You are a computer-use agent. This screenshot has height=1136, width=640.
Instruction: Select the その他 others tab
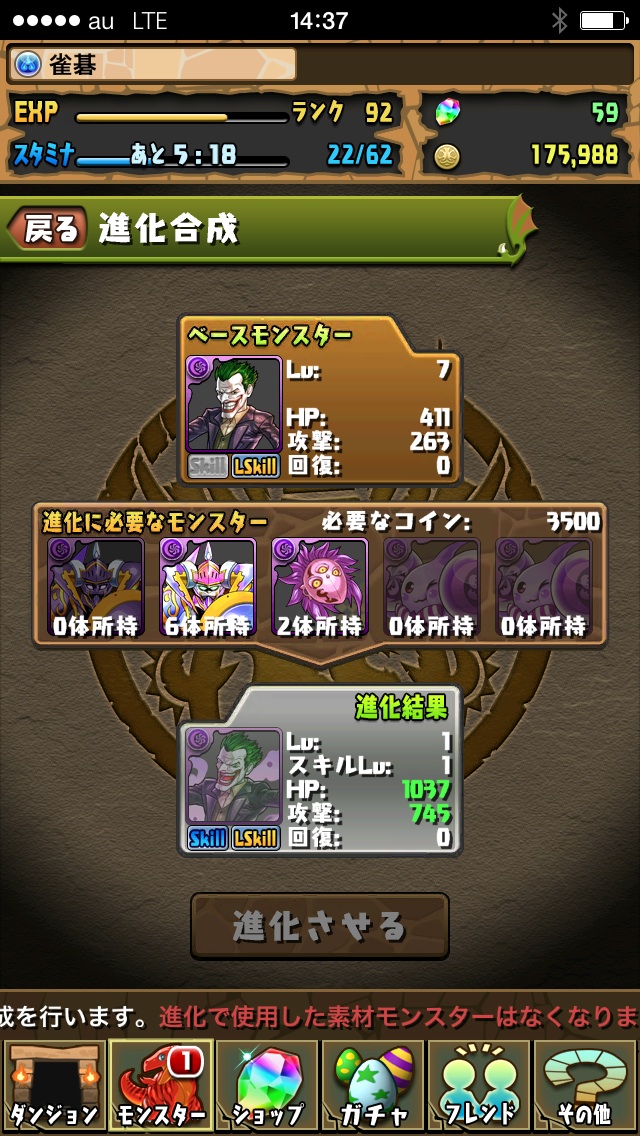pos(586,1086)
